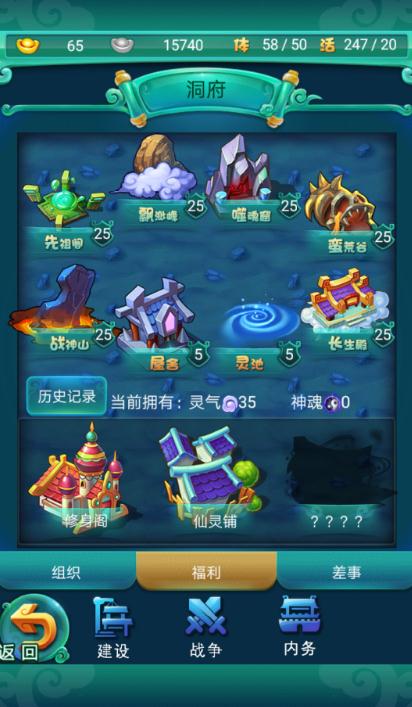
Task: Switch to the 组织 tab
Action: pyautogui.click(x=68, y=572)
